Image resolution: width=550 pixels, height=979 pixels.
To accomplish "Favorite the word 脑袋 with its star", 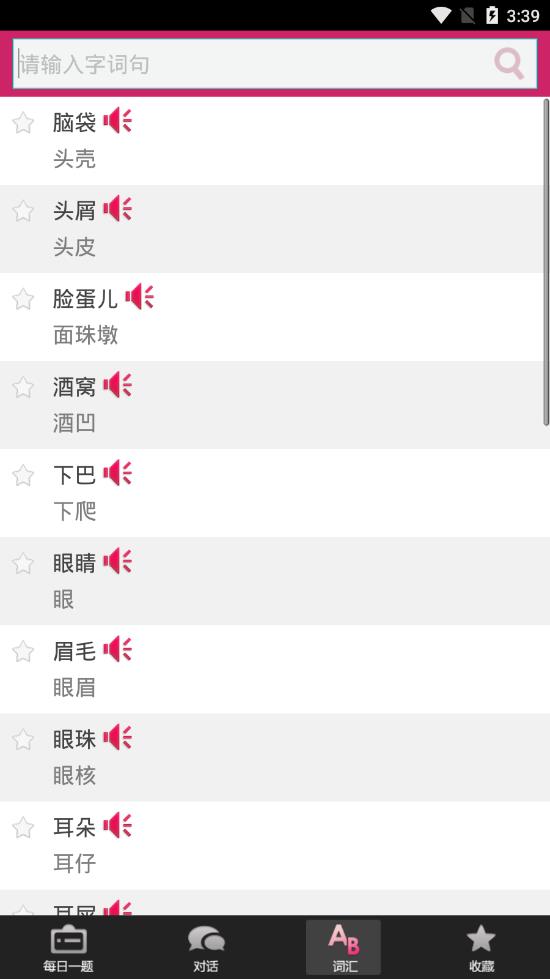I will pyautogui.click(x=23, y=122).
